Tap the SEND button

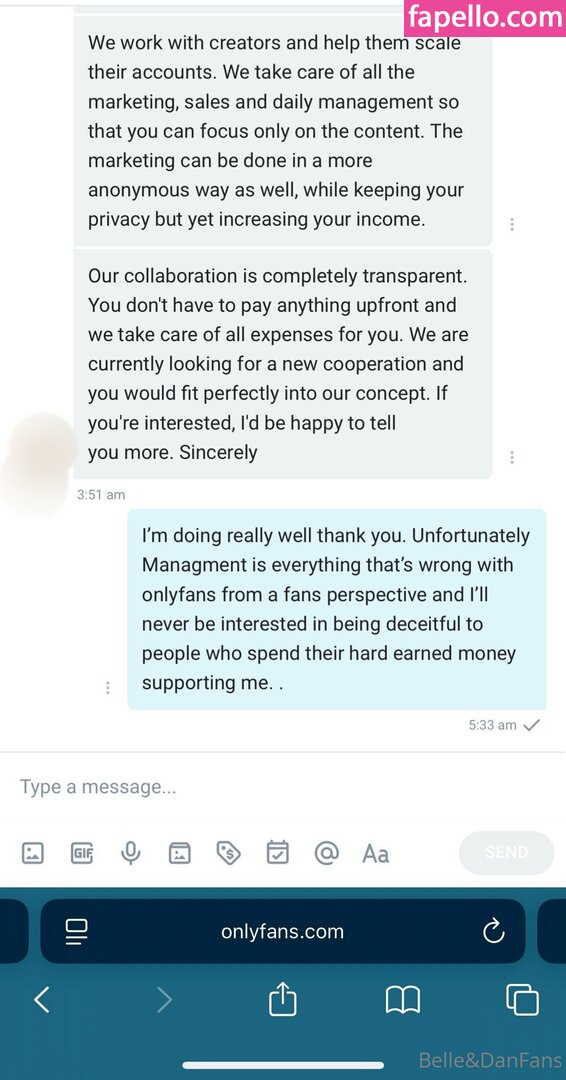[506, 853]
